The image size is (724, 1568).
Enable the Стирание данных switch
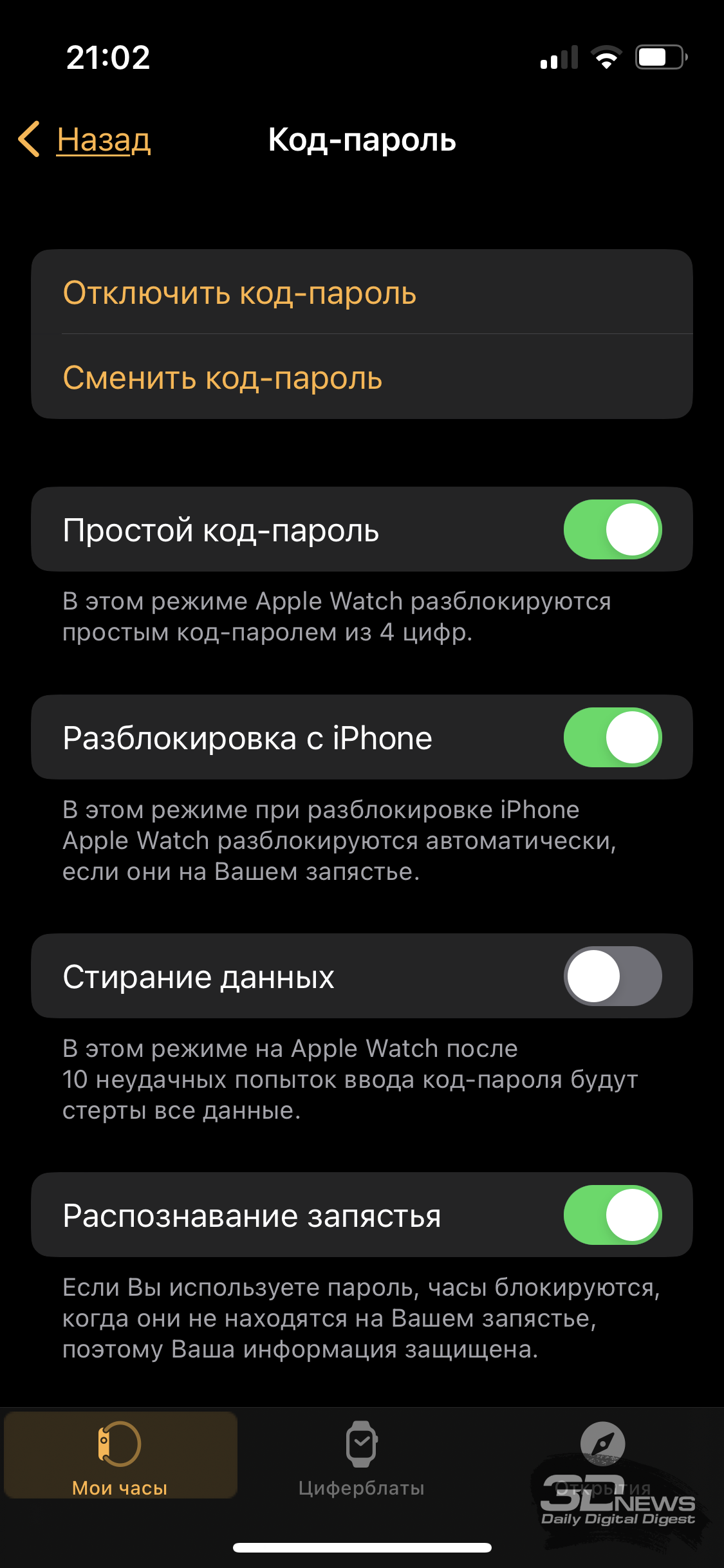pyautogui.click(x=613, y=976)
